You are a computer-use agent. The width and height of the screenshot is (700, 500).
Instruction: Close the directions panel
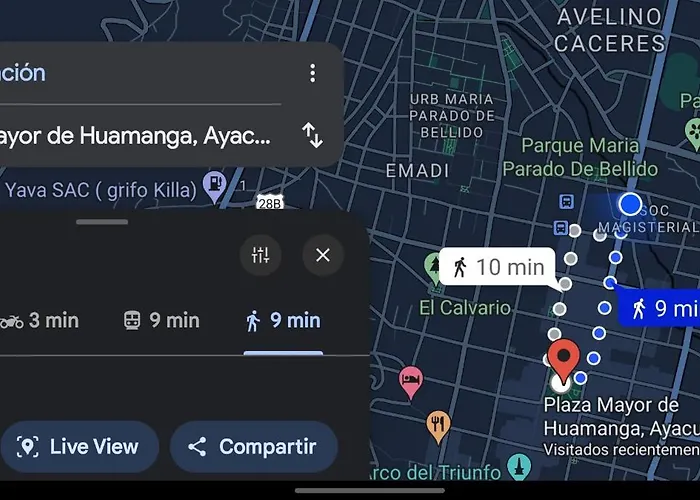tap(322, 255)
